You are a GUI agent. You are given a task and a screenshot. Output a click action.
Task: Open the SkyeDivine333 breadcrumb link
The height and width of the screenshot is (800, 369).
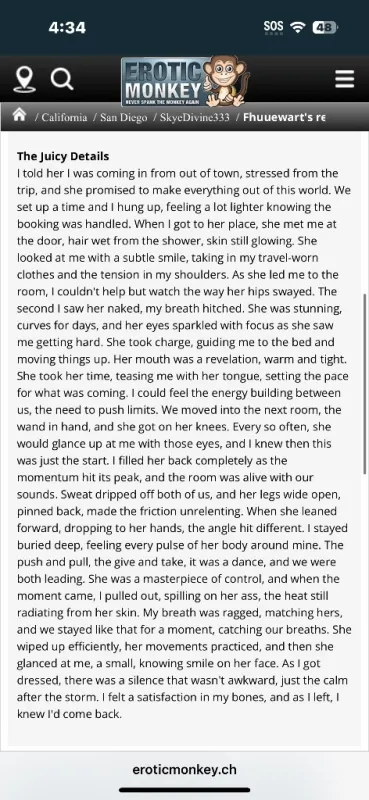pos(194,117)
